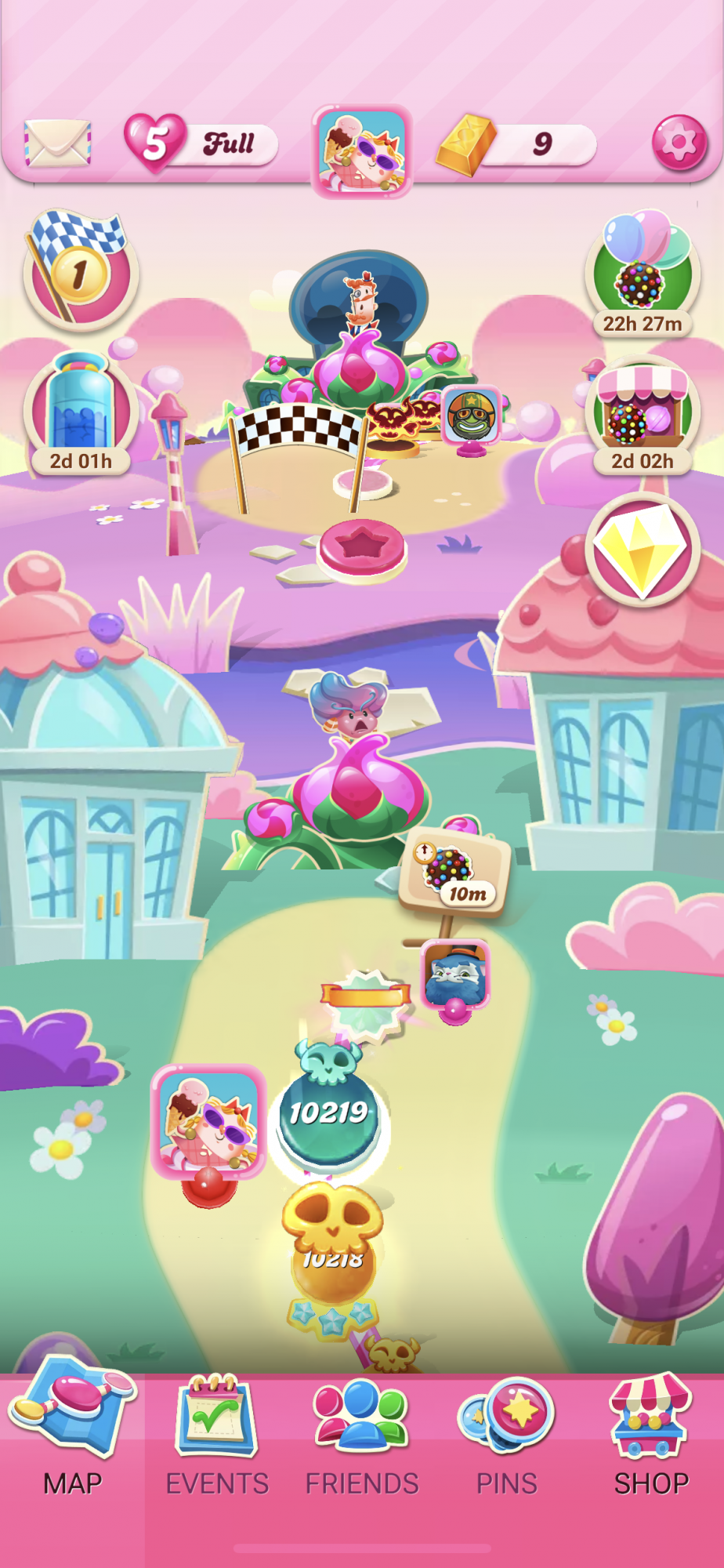
Task: Open the balloon event with 22h 27m
Action: pos(643,273)
